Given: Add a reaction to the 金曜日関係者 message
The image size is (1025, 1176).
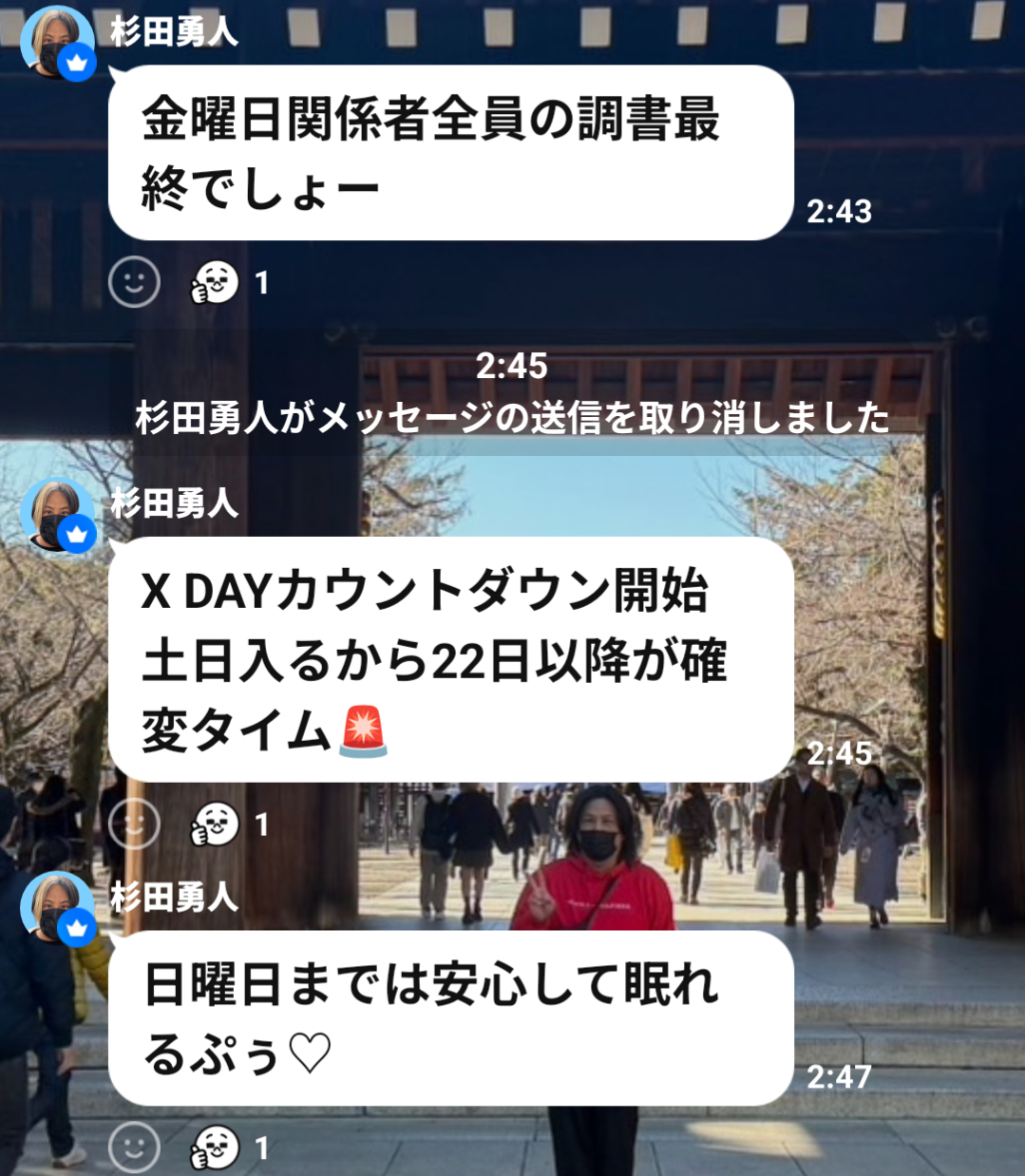Looking at the screenshot, I should pyautogui.click(x=134, y=282).
